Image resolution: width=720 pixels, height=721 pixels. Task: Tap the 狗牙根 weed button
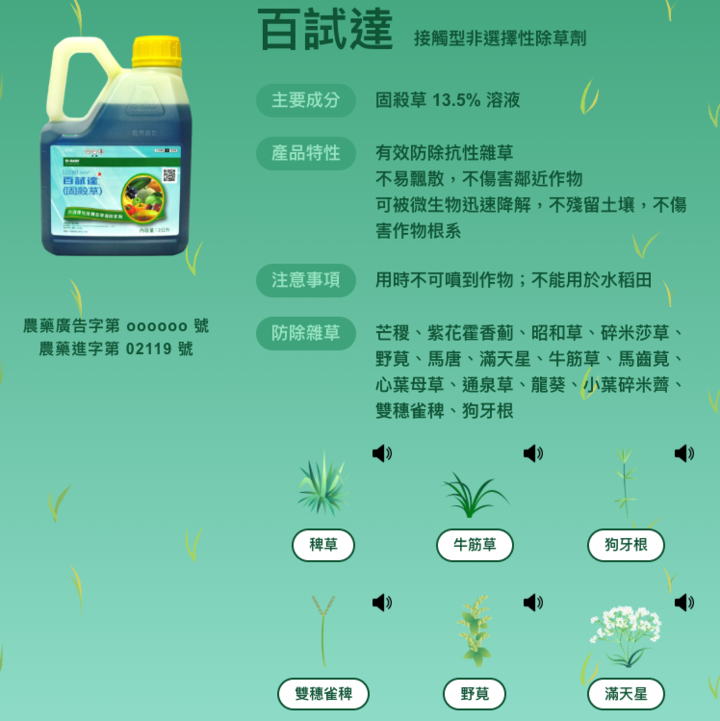coord(626,545)
